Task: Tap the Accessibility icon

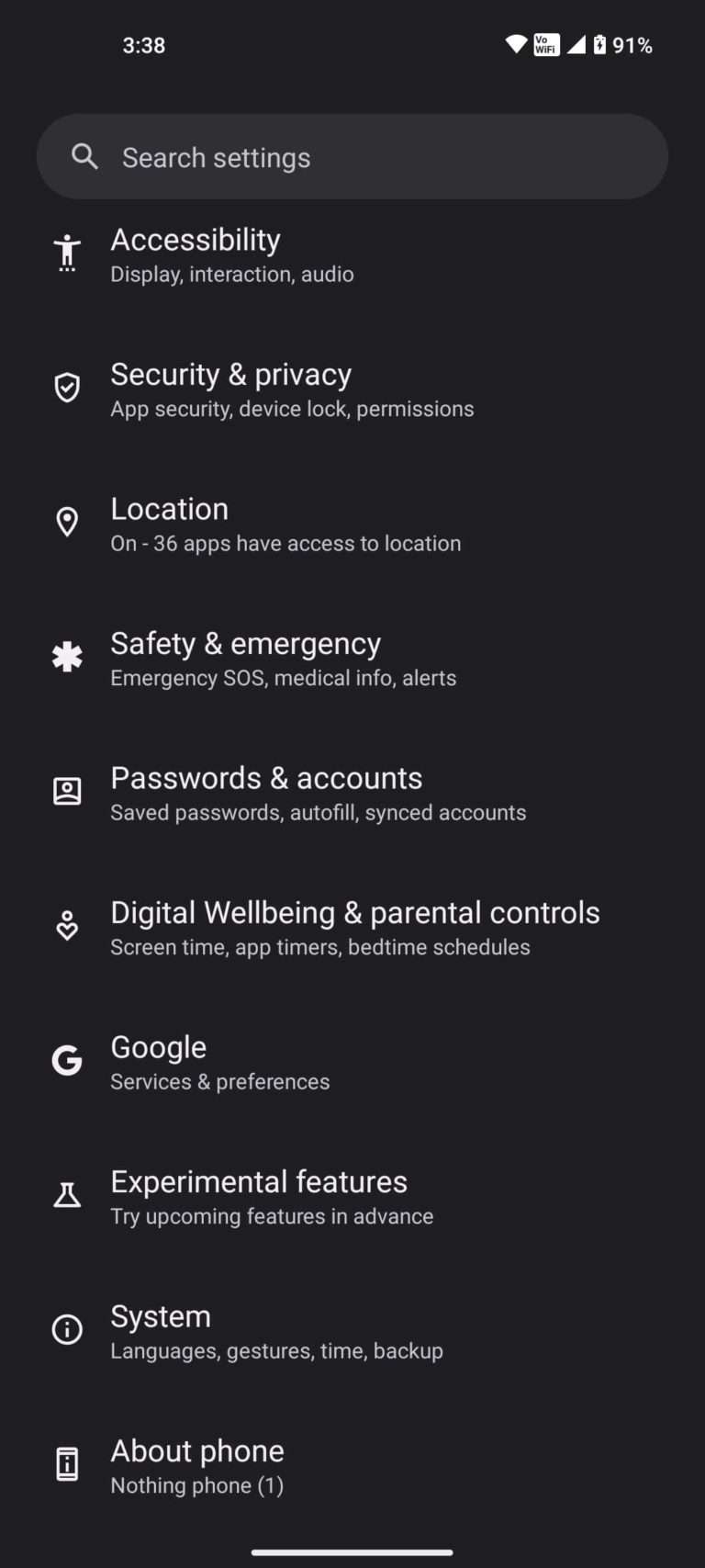Action: coord(67,254)
